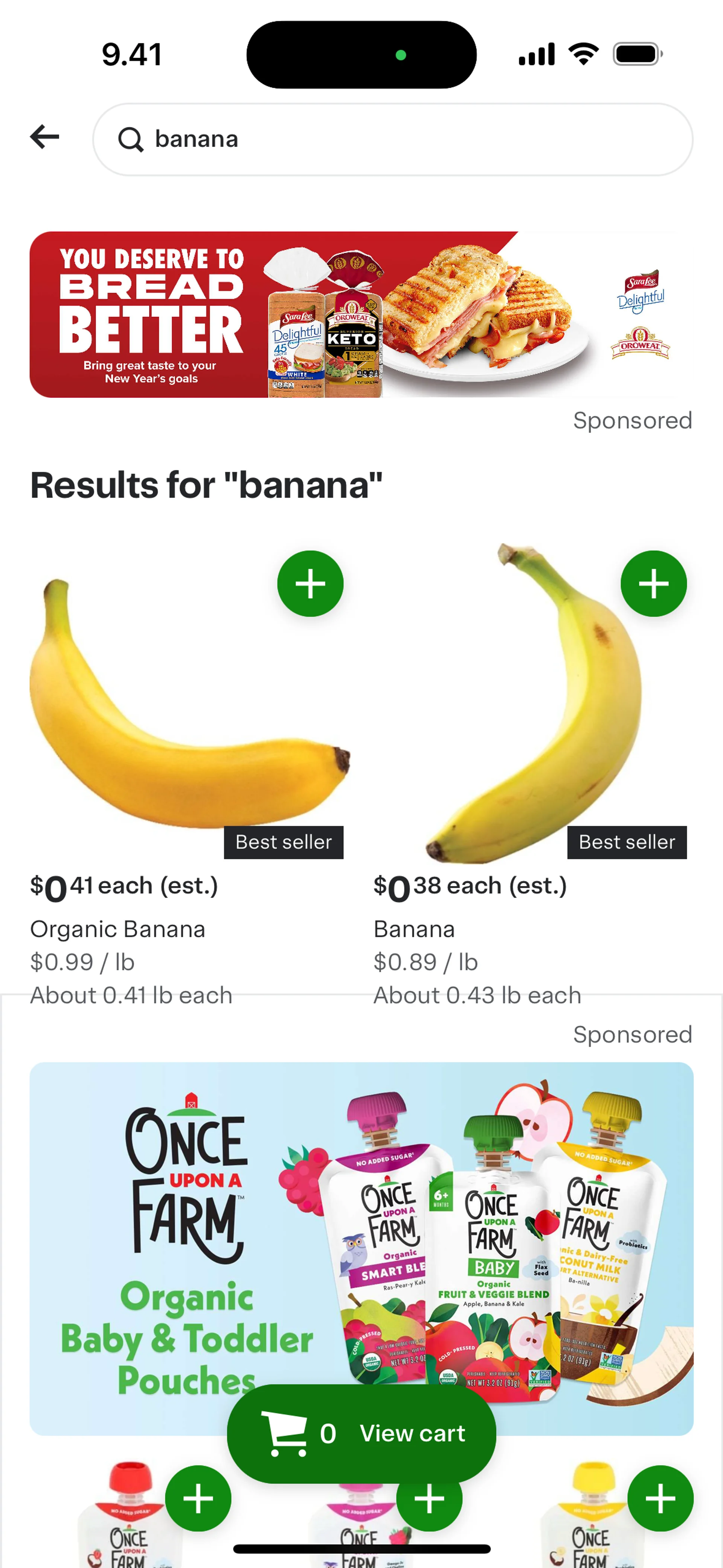
Task: Open the Bread Better sponsored banner
Action: tap(361, 315)
